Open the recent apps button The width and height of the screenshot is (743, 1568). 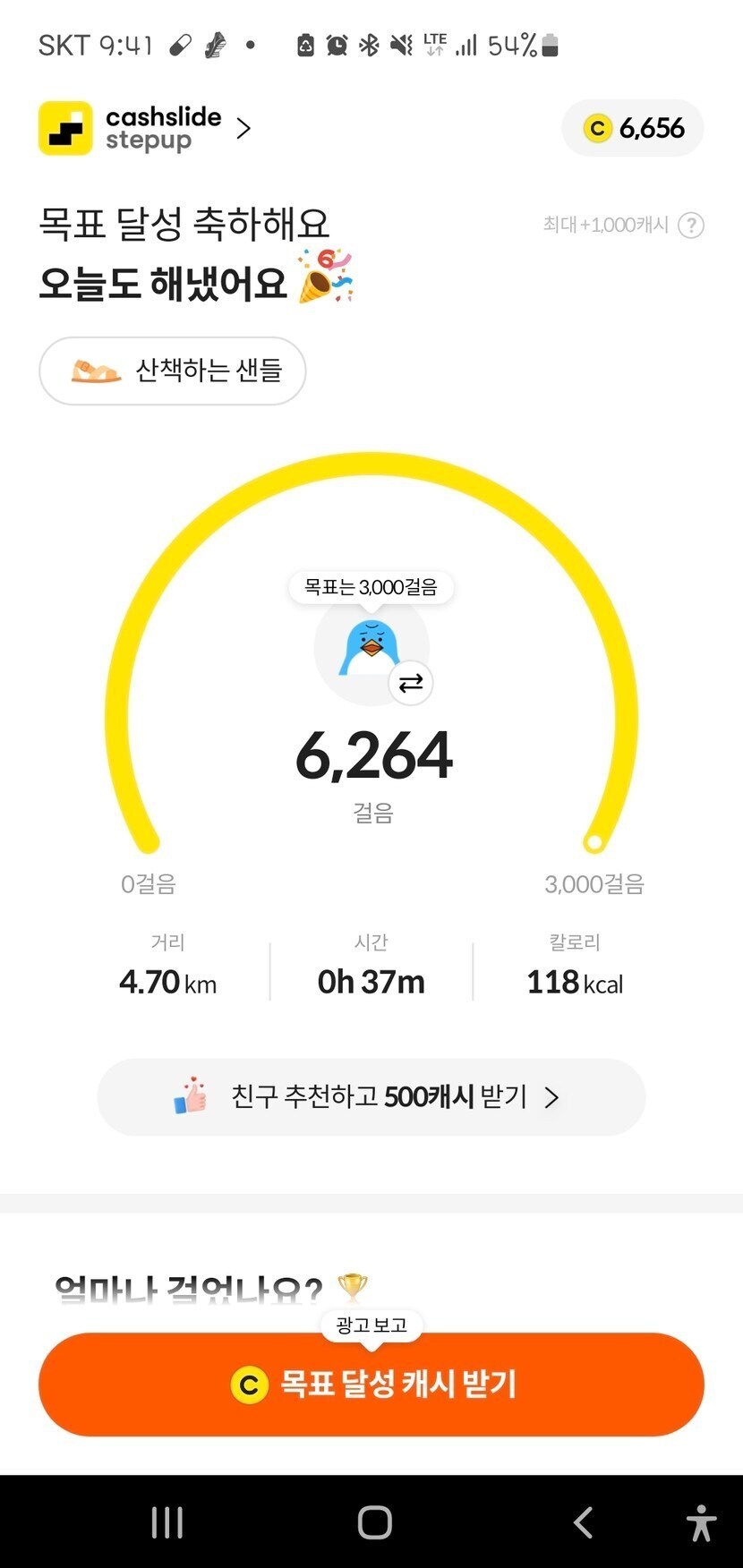(x=167, y=1521)
